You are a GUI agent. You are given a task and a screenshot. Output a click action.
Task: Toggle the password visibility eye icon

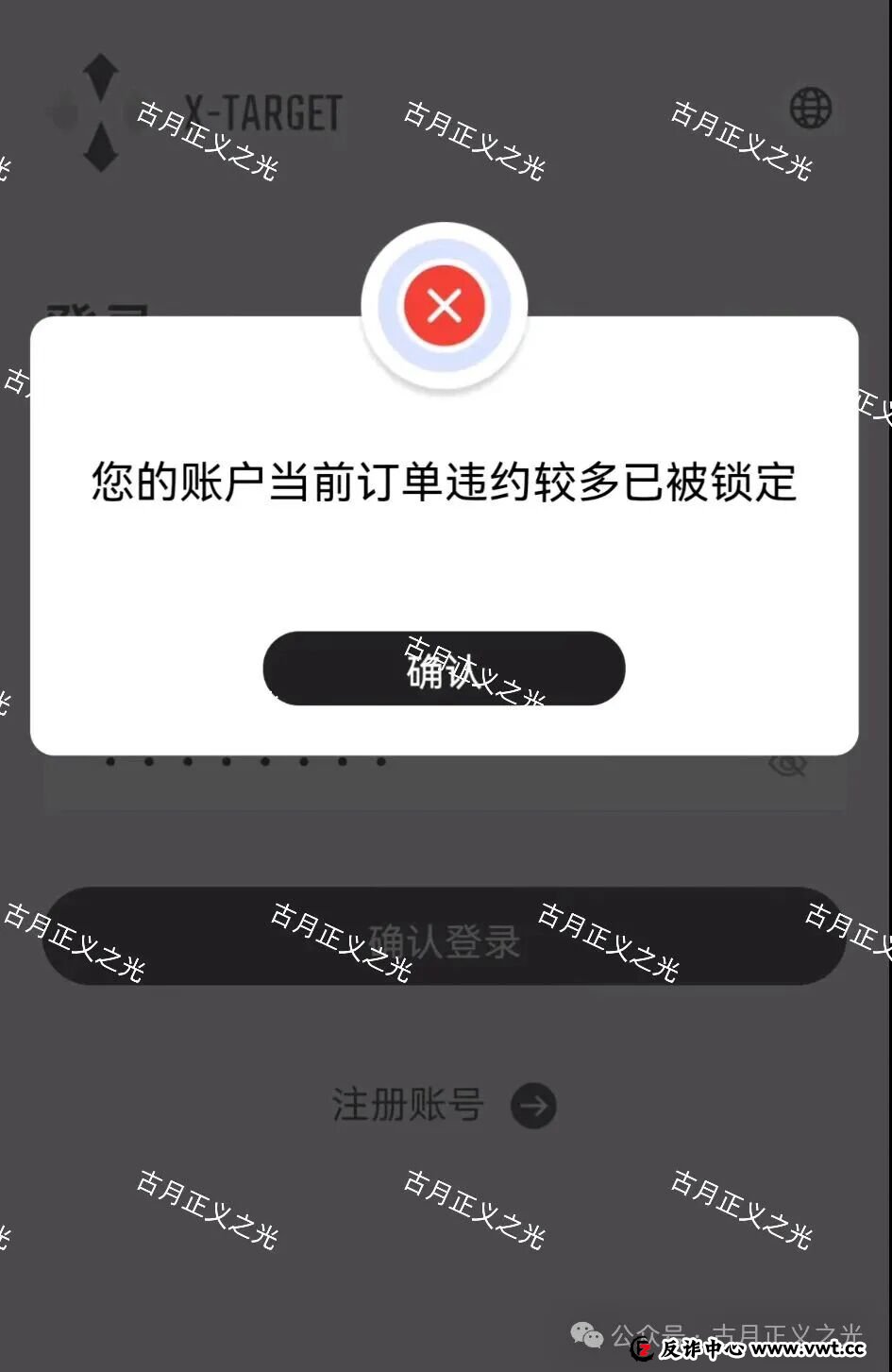point(789,765)
